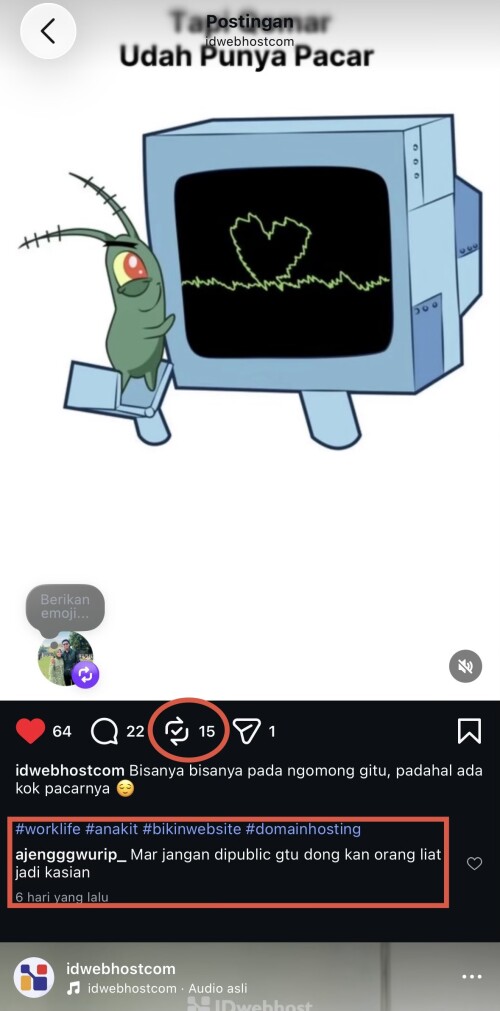Open the reposter's profile picture
The width and height of the screenshot is (500, 1011).
pos(66,658)
